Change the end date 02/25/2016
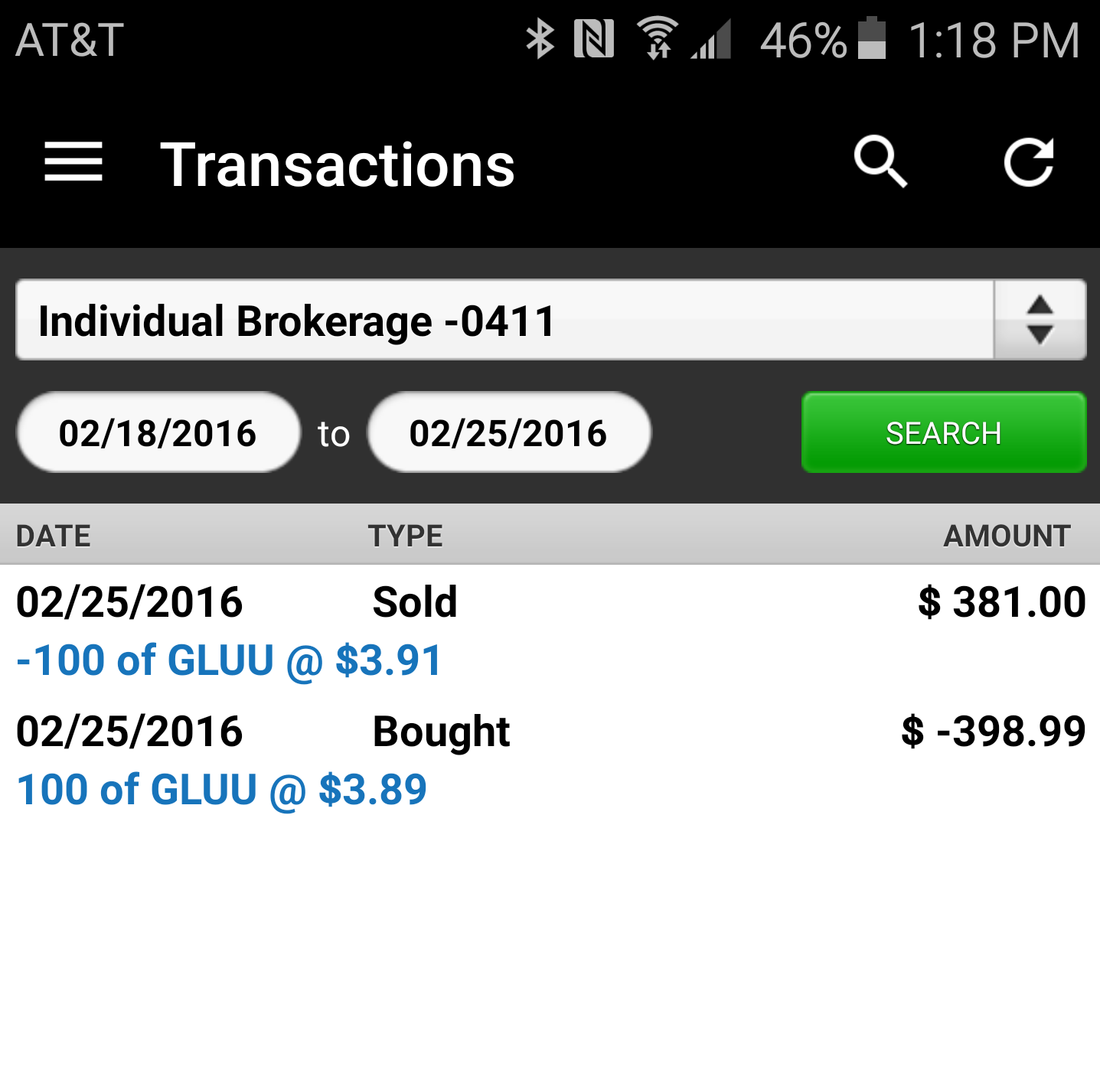Viewport: 1100px width, 1092px height. (x=509, y=433)
